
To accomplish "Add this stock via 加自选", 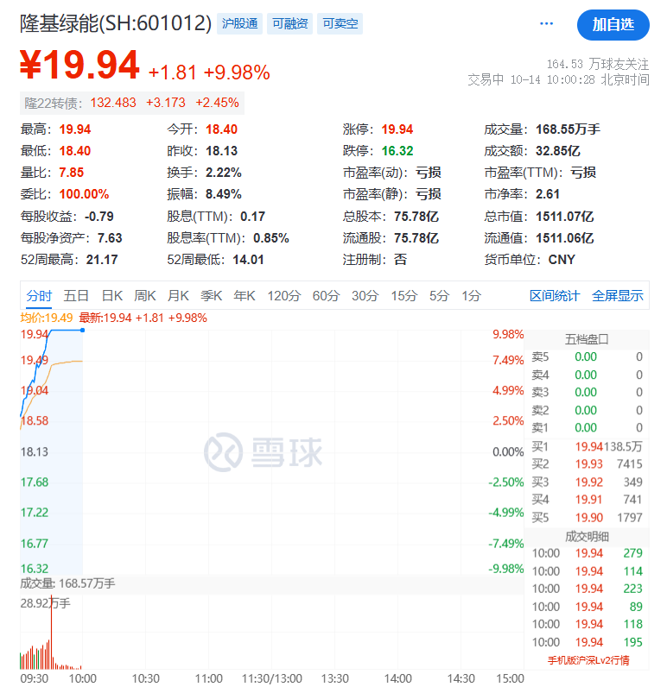I will coord(612,24).
